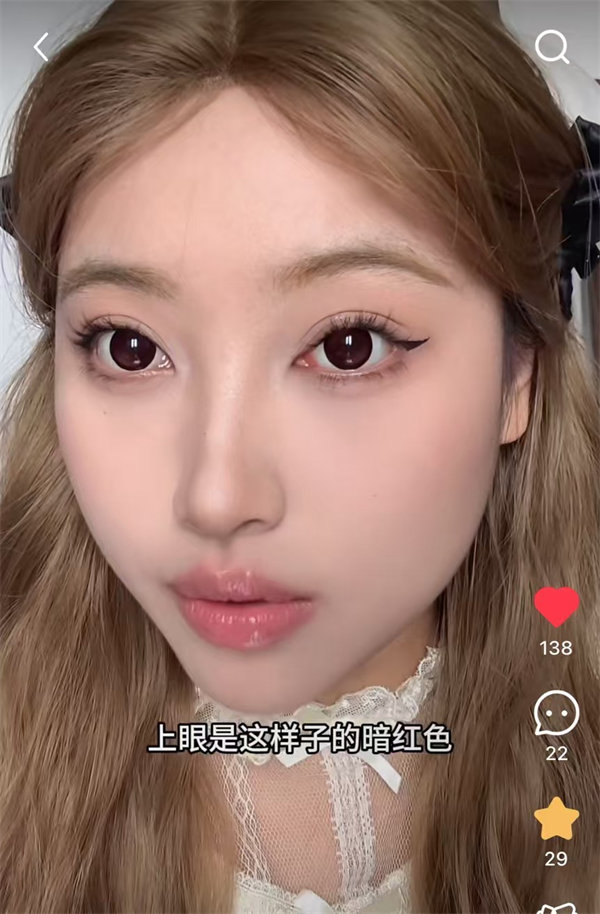Go back using the top-left arrow

pyautogui.click(x=41, y=47)
